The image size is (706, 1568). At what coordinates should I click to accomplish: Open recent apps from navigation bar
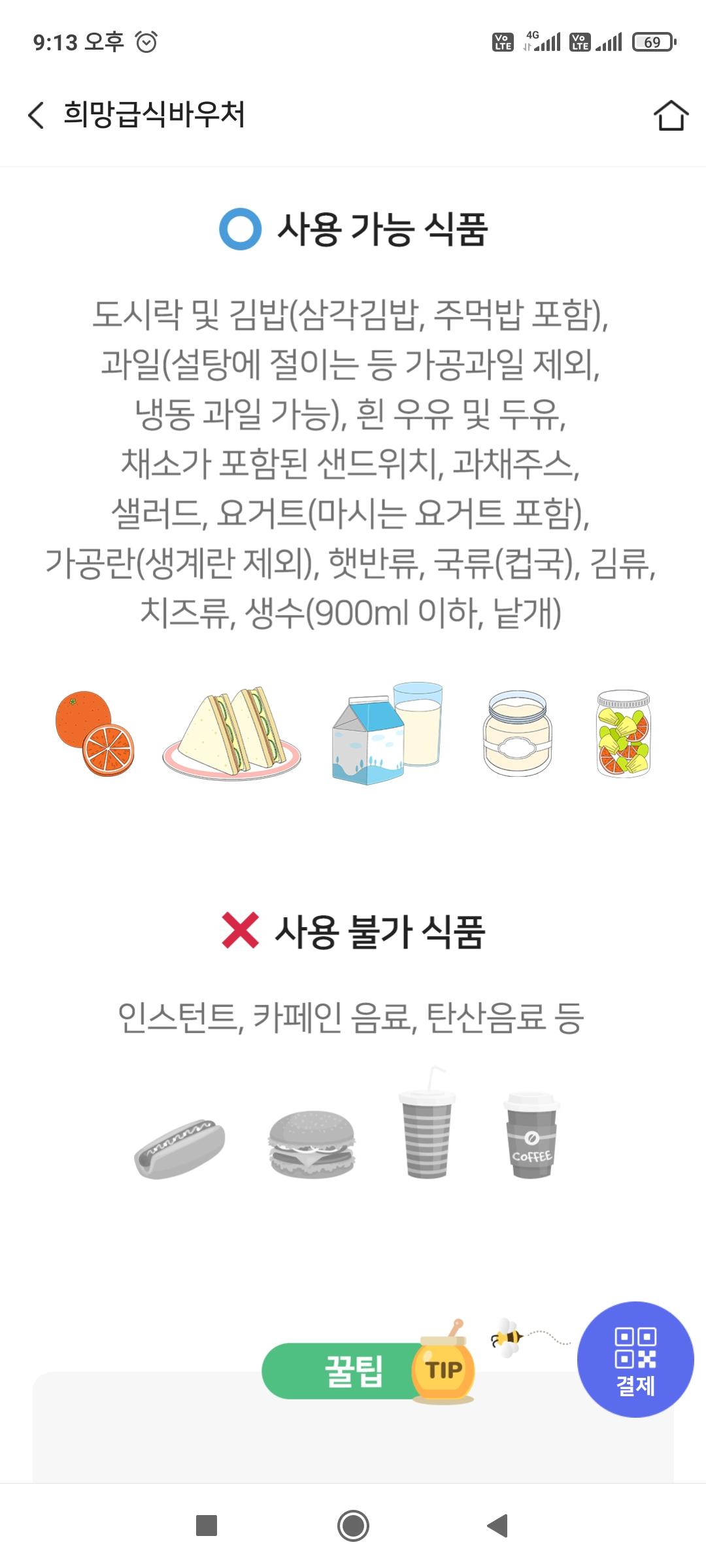pyautogui.click(x=207, y=1526)
